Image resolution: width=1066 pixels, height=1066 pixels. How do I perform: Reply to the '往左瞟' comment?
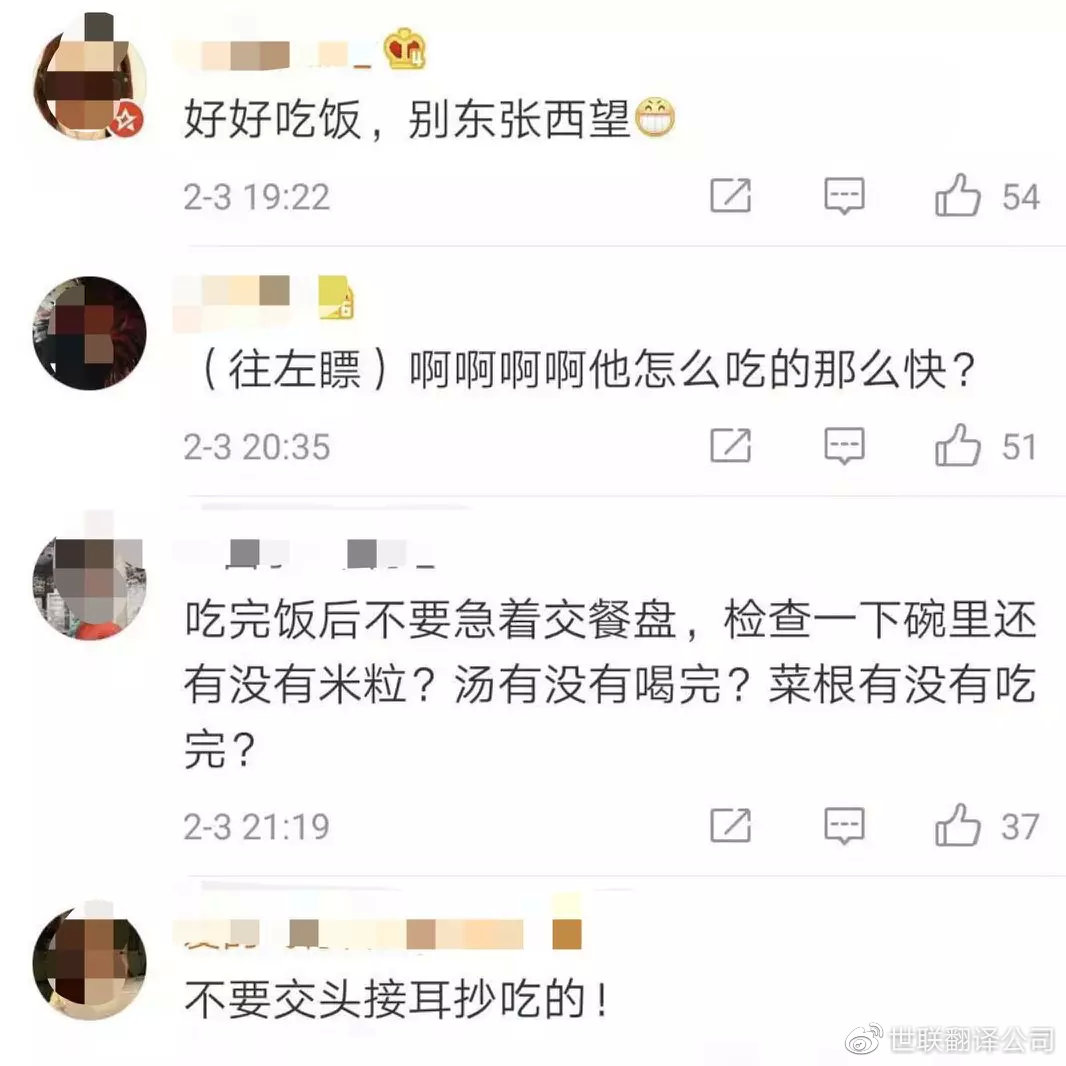click(x=844, y=446)
